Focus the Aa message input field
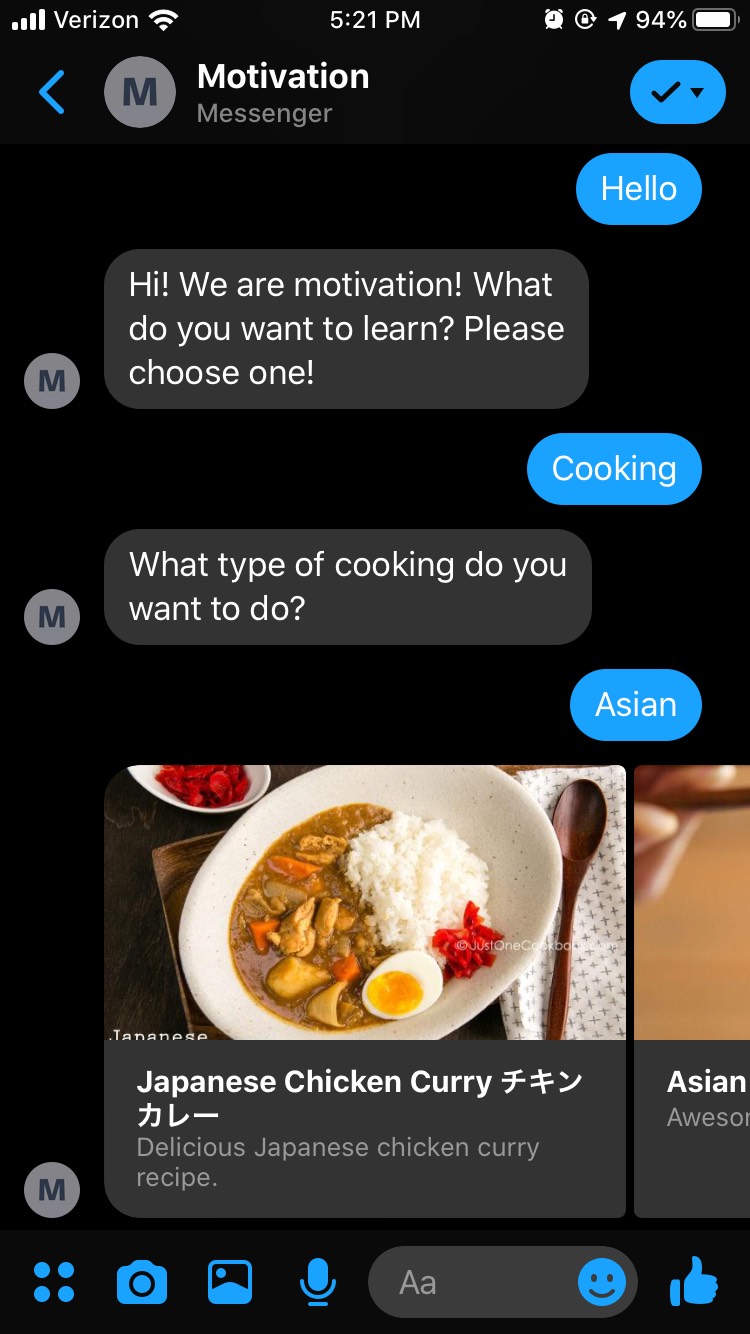The width and height of the screenshot is (750, 1334). pyautogui.click(x=470, y=1282)
